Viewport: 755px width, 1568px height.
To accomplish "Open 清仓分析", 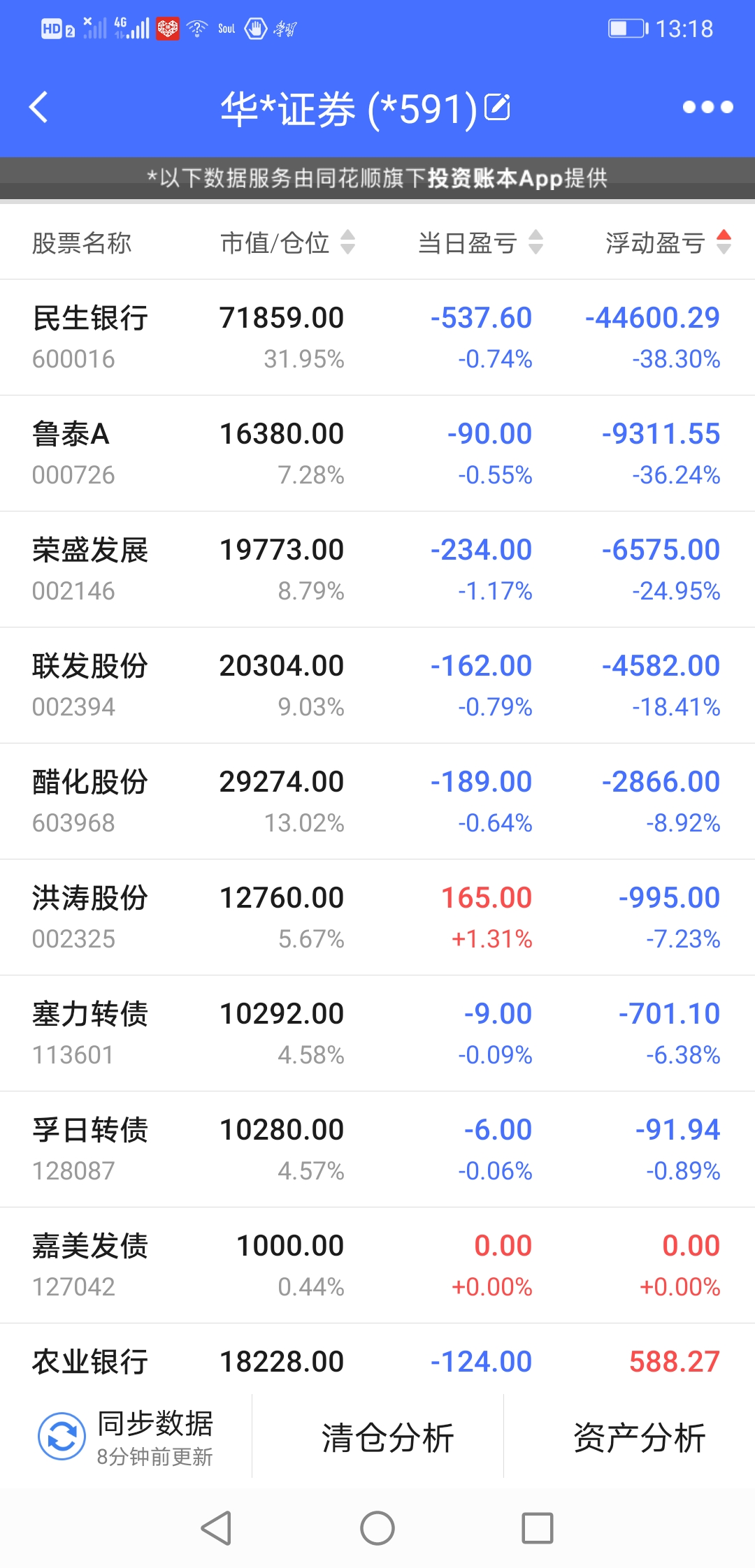I will click(388, 1437).
